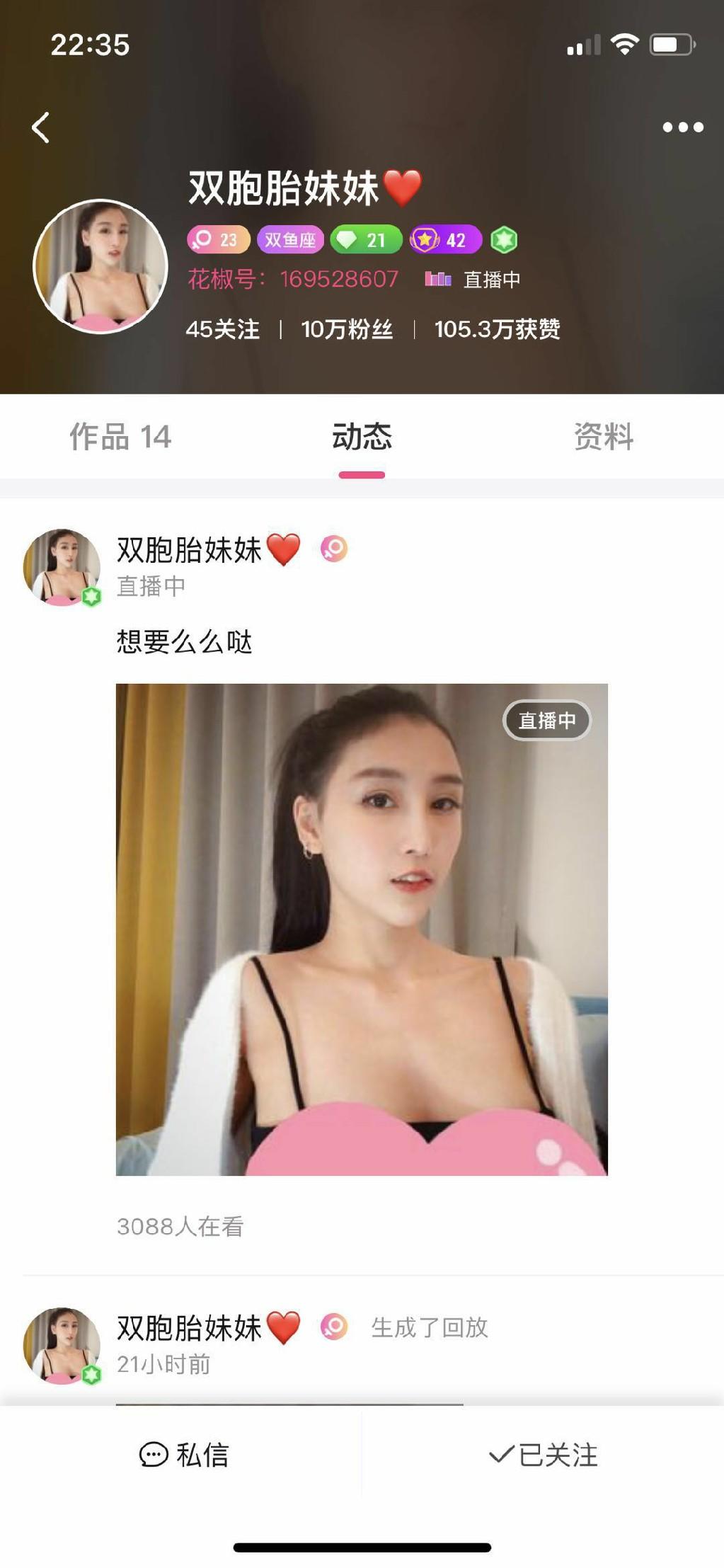Open the 45关注 following list

[x=222, y=329]
